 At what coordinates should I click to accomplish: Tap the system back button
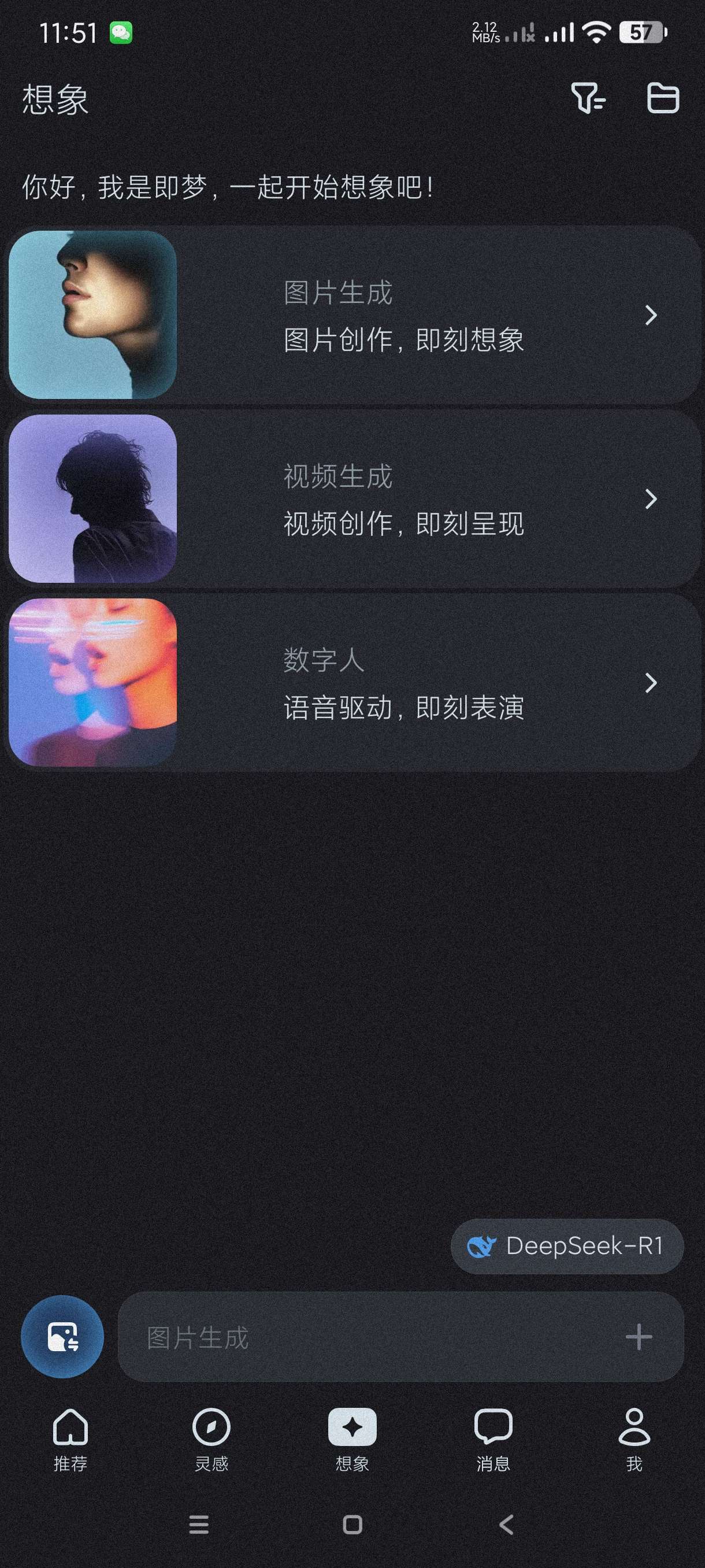[x=506, y=1525]
